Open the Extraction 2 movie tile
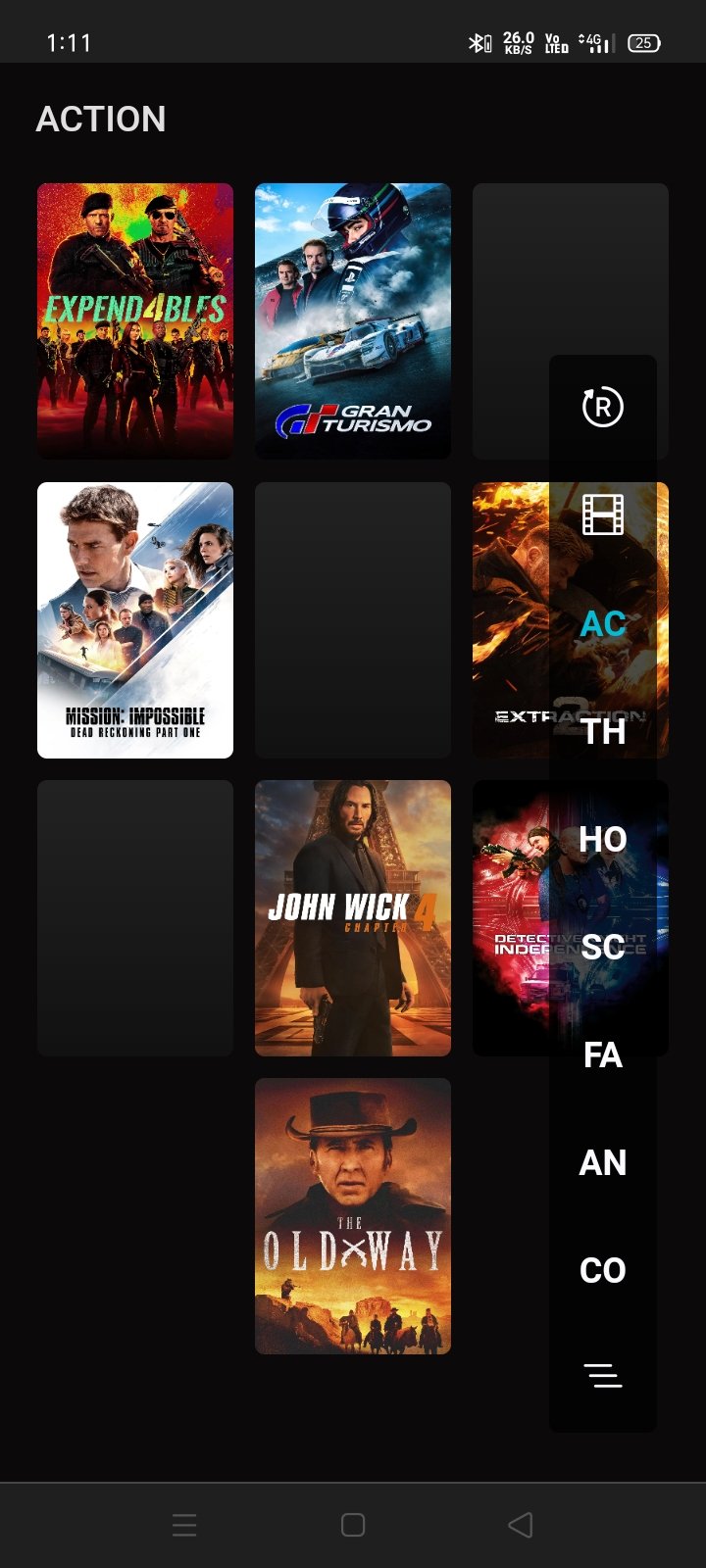This screenshot has height=1568, width=706. click(510, 620)
